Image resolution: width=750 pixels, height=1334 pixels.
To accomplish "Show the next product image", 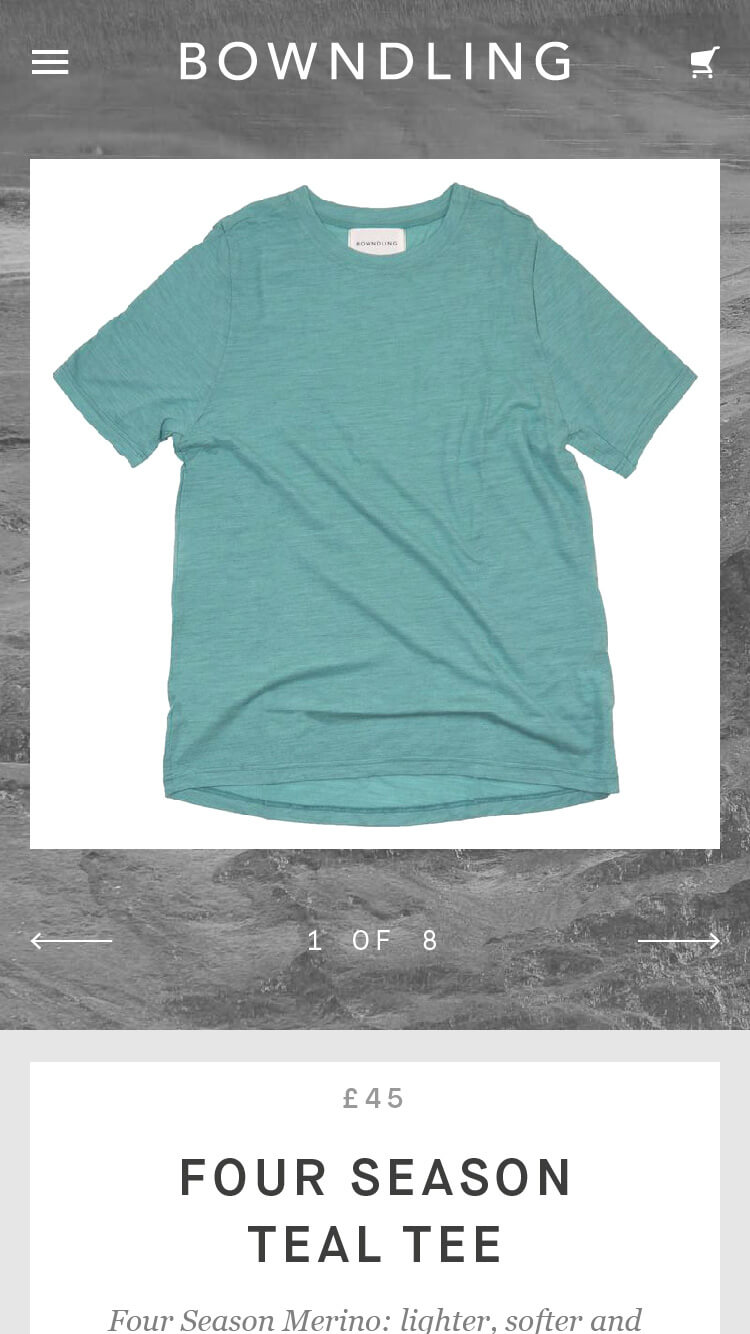I will coord(679,941).
